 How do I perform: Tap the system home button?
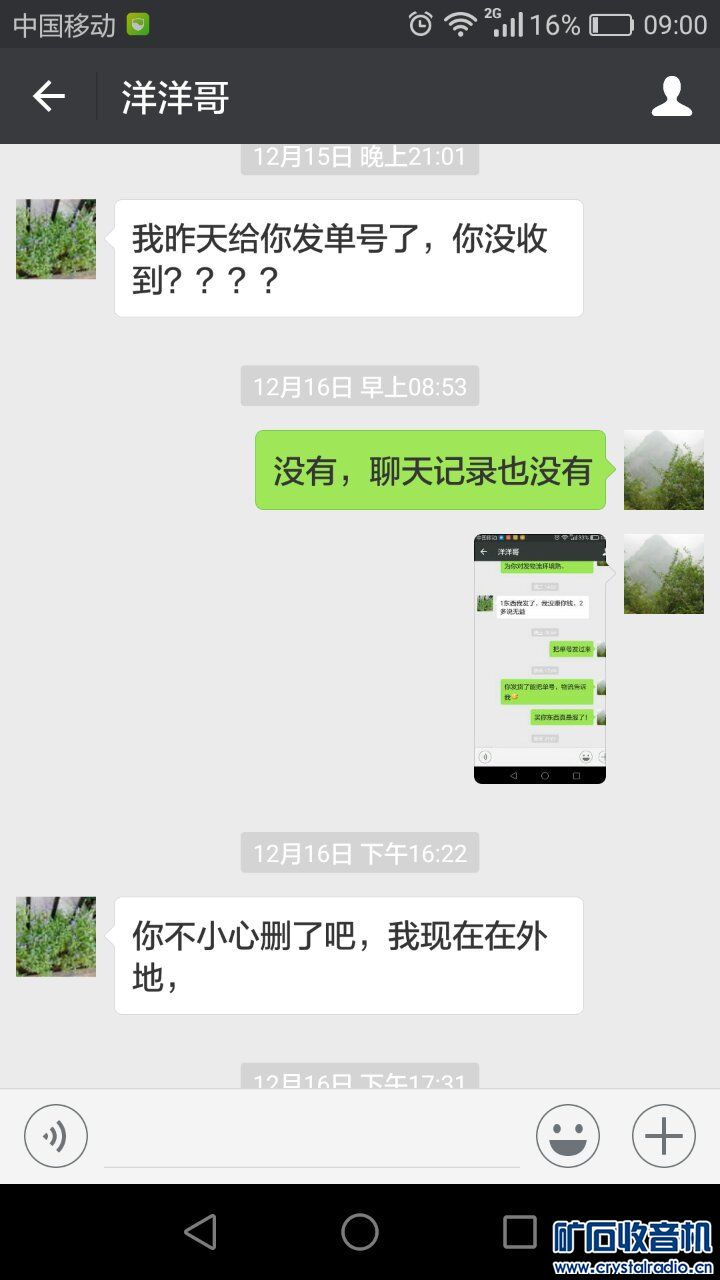(x=360, y=1232)
